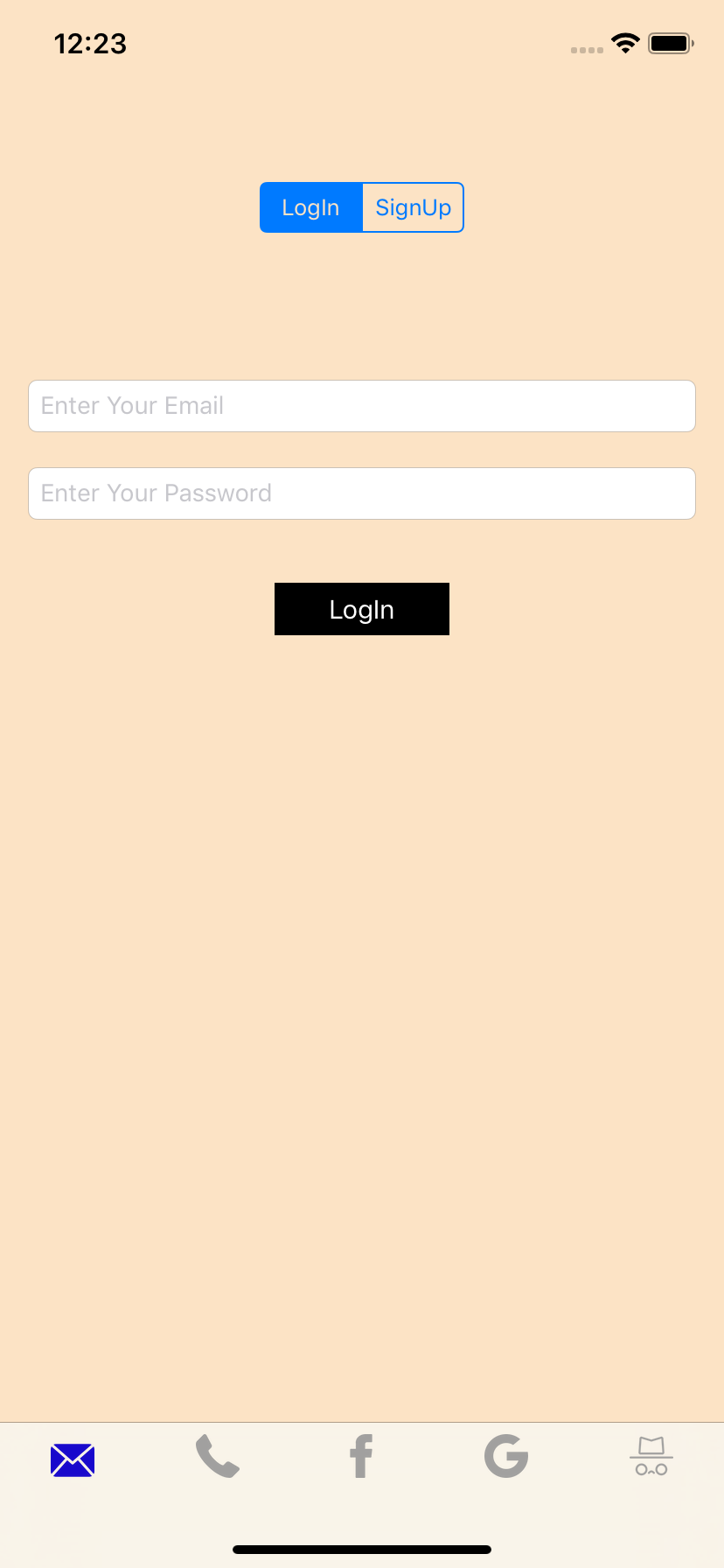Open the anonymous incognito tab
The height and width of the screenshot is (1568, 724).
651,1457
